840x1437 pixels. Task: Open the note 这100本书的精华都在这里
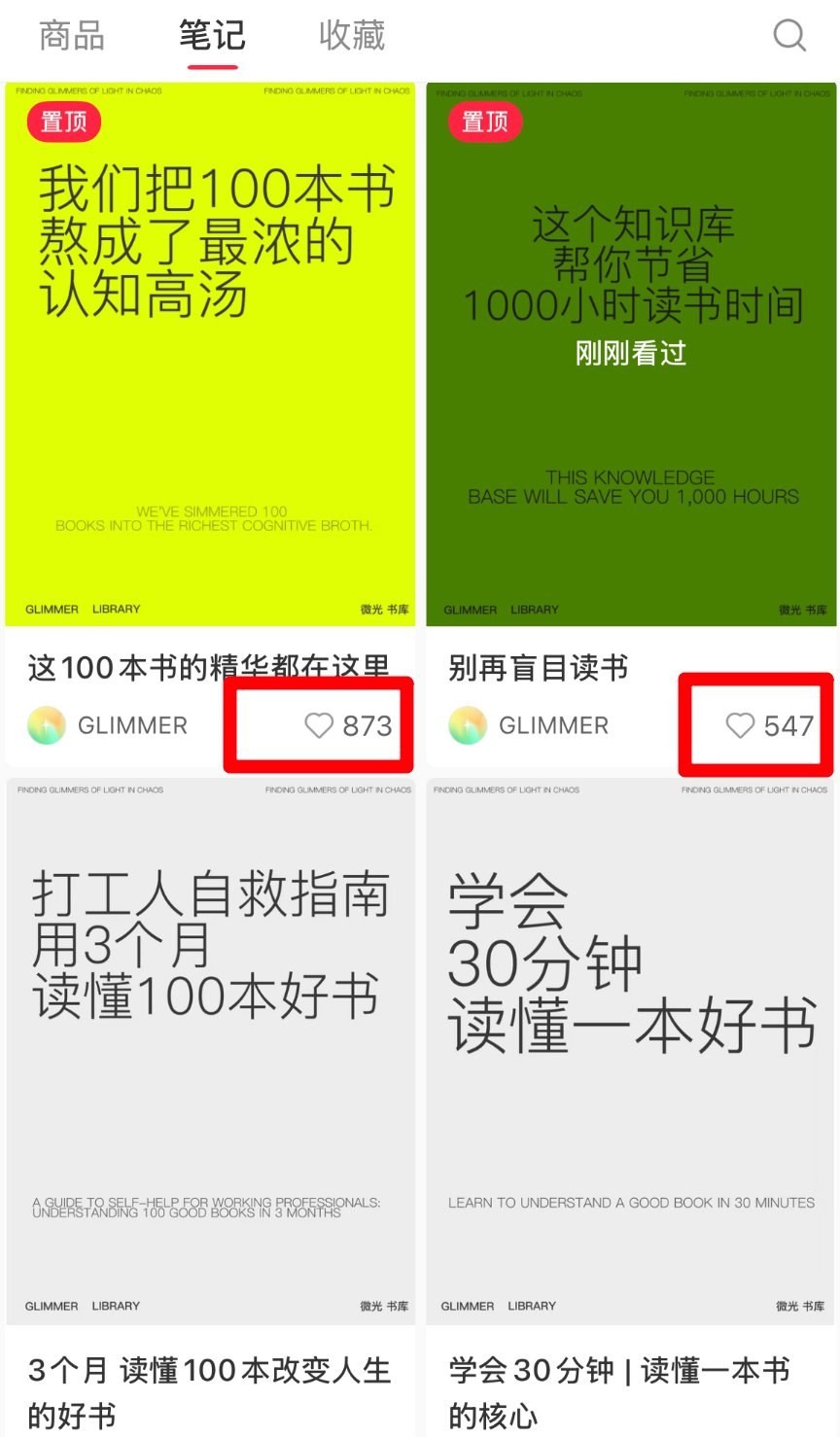[210, 355]
